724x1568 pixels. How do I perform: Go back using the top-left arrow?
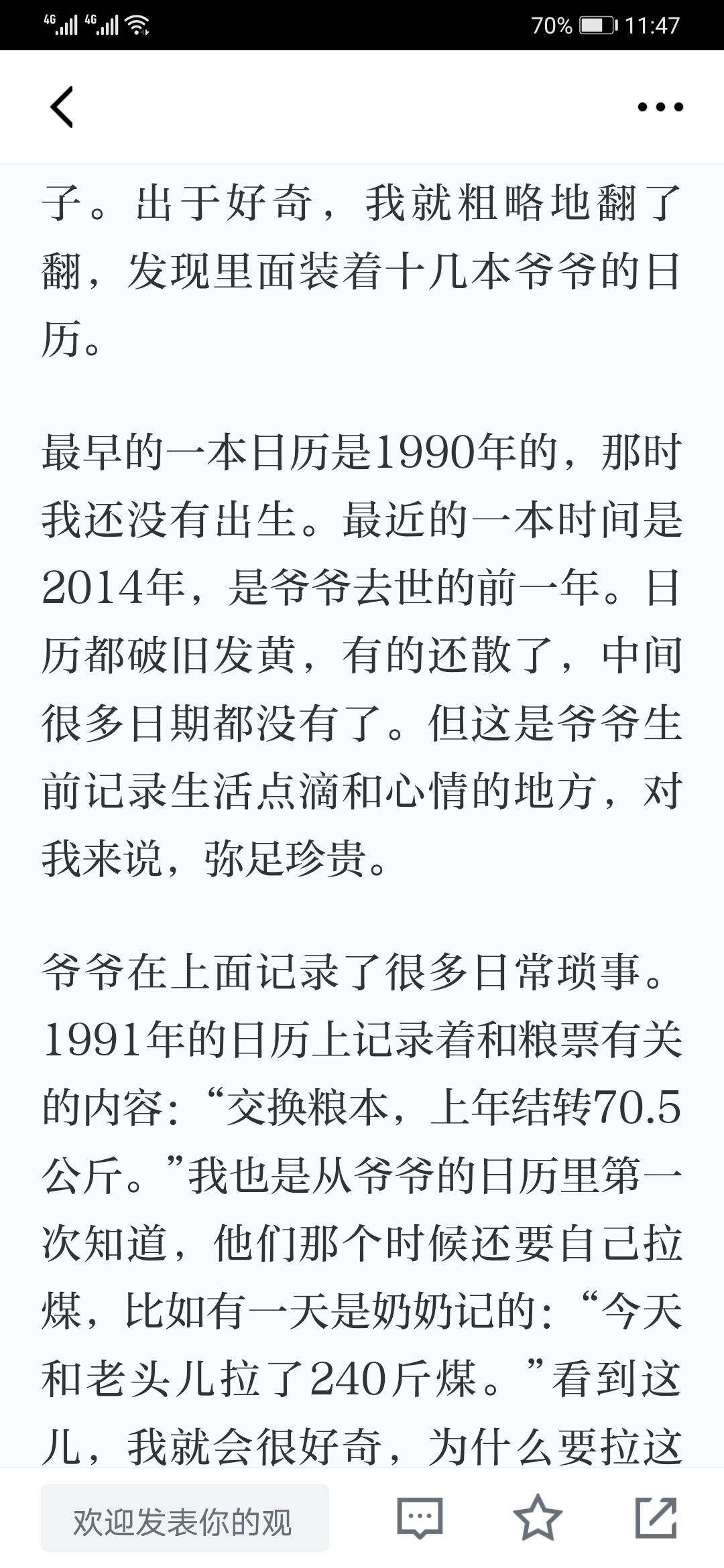pyautogui.click(x=61, y=107)
